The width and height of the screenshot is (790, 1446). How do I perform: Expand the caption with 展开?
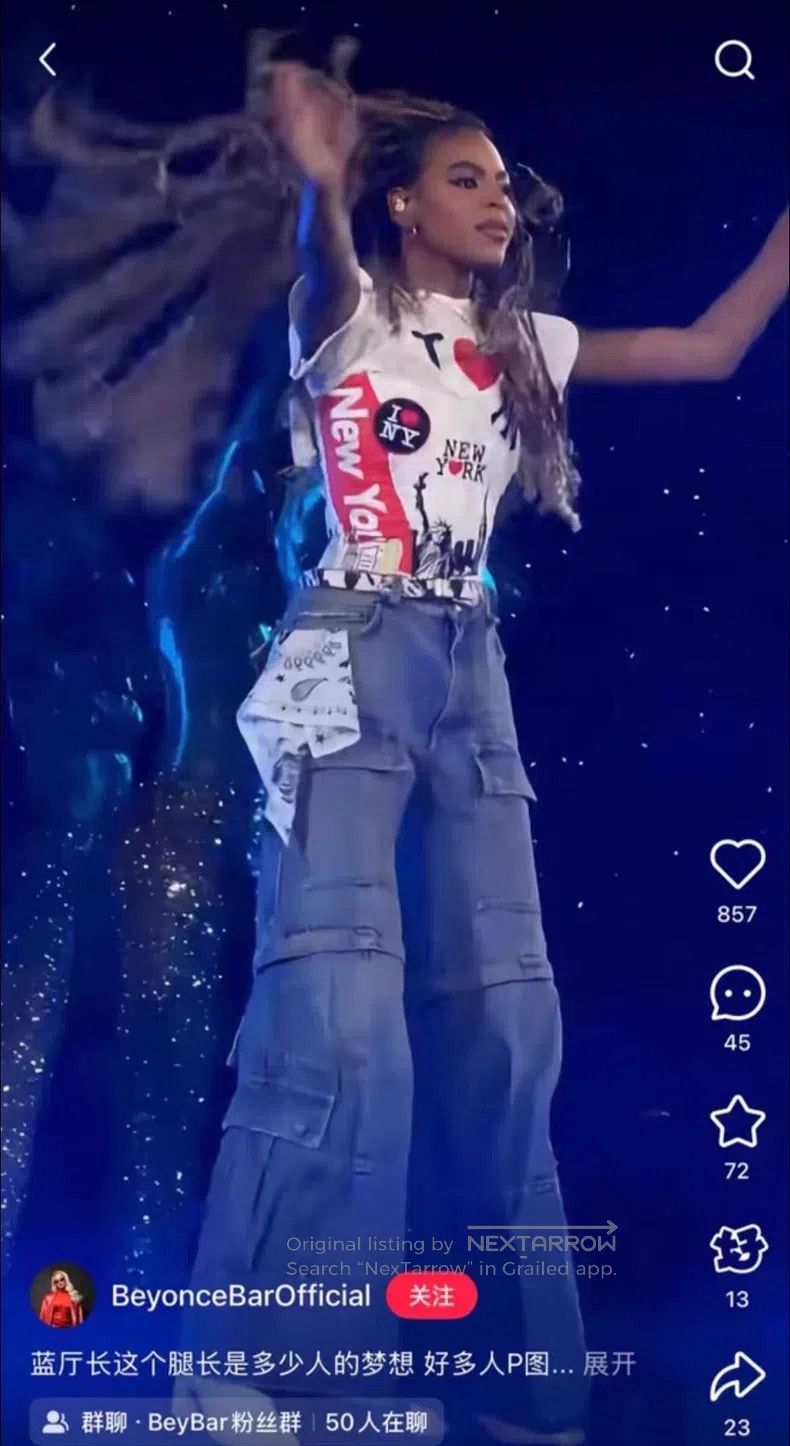(x=609, y=1364)
